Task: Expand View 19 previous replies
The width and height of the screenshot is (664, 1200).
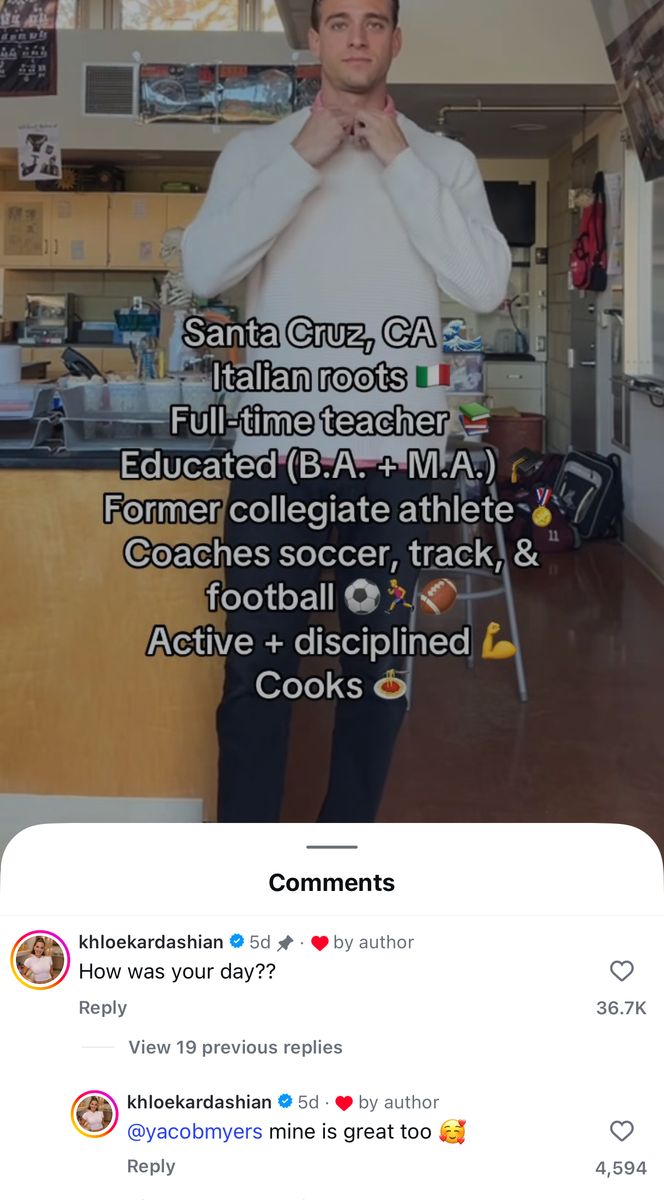Action: coord(235,1047)
